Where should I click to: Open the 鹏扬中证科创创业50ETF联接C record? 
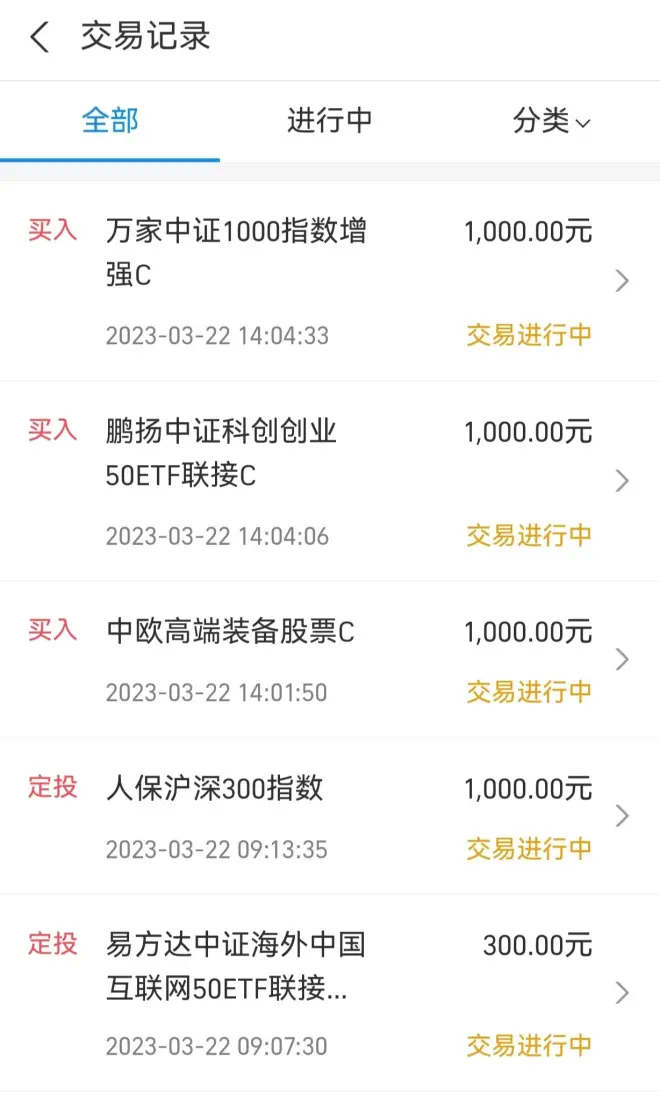[x=330, y=481]
